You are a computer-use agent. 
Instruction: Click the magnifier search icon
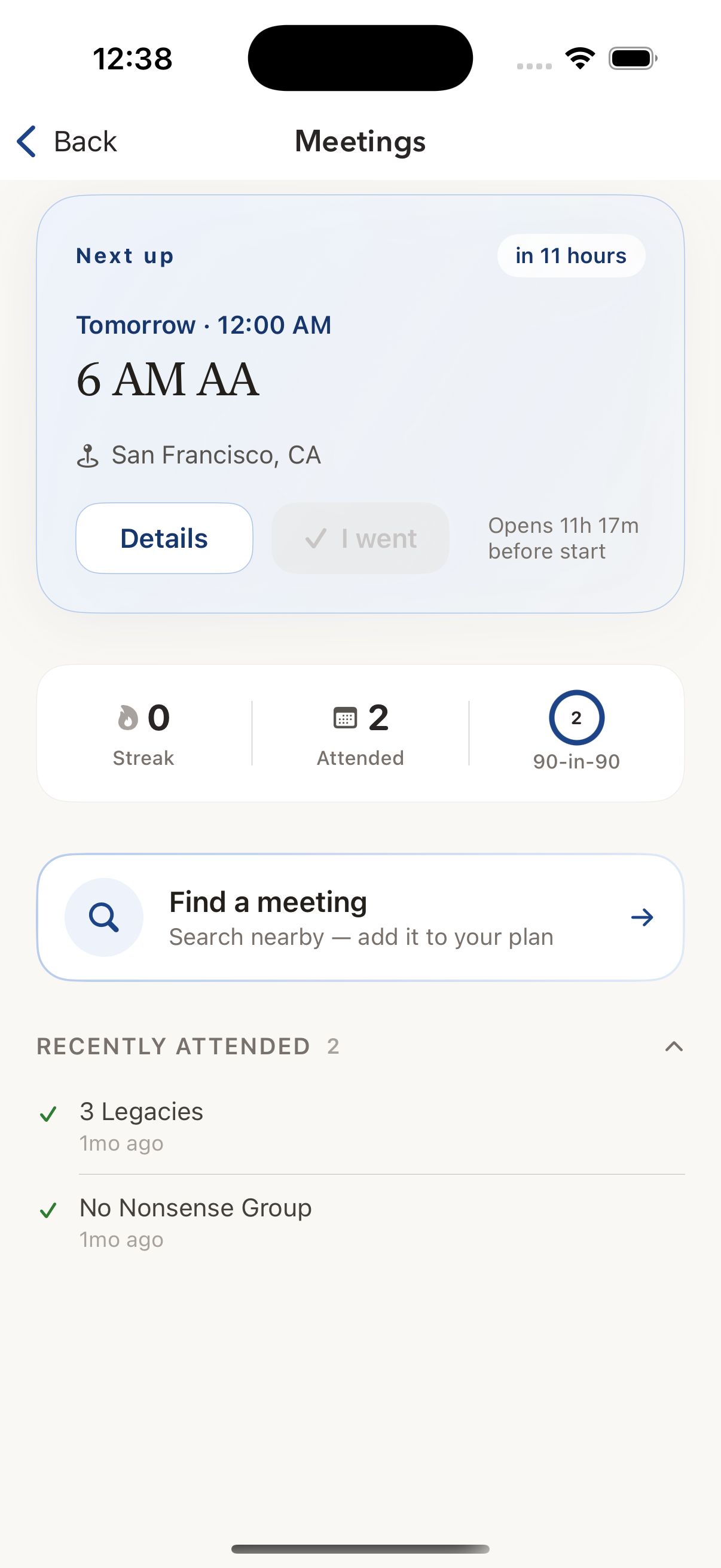[104, 917]
